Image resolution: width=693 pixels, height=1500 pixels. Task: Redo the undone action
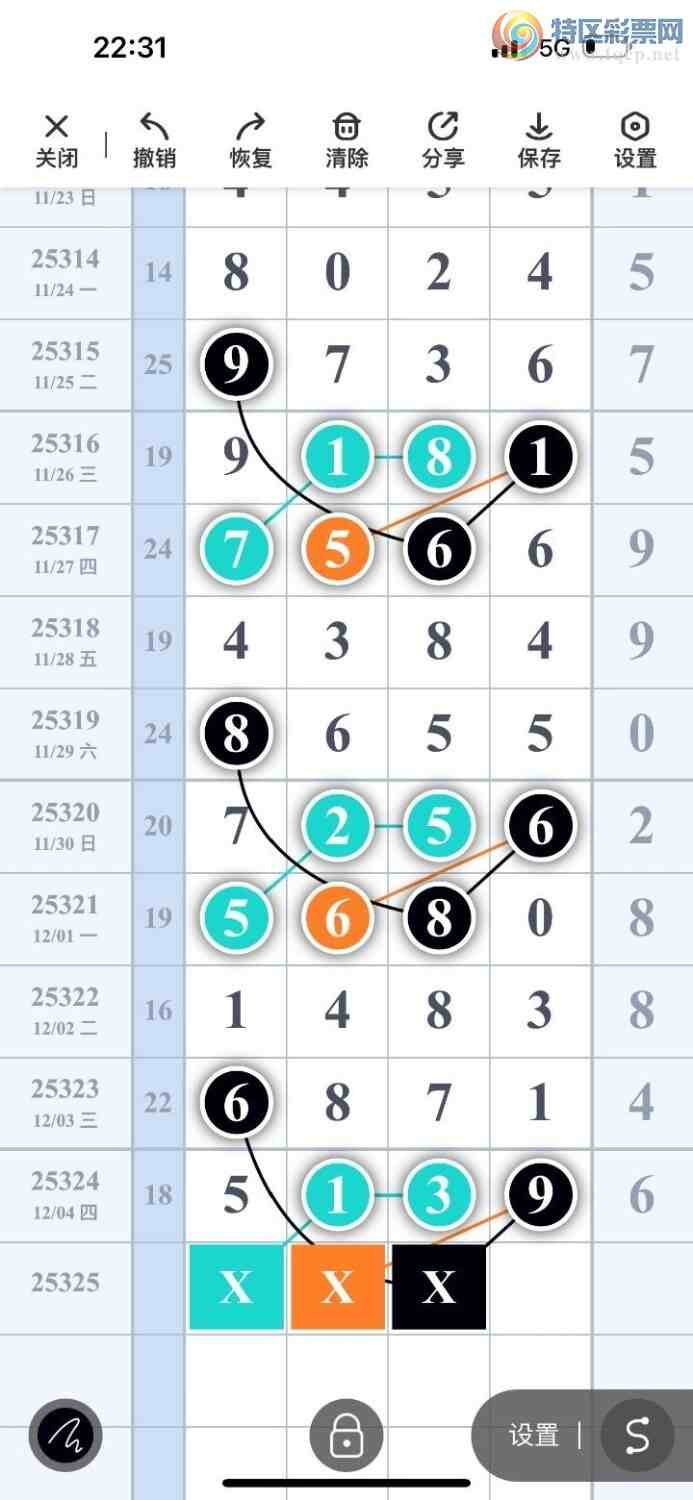tap(250, 140)
